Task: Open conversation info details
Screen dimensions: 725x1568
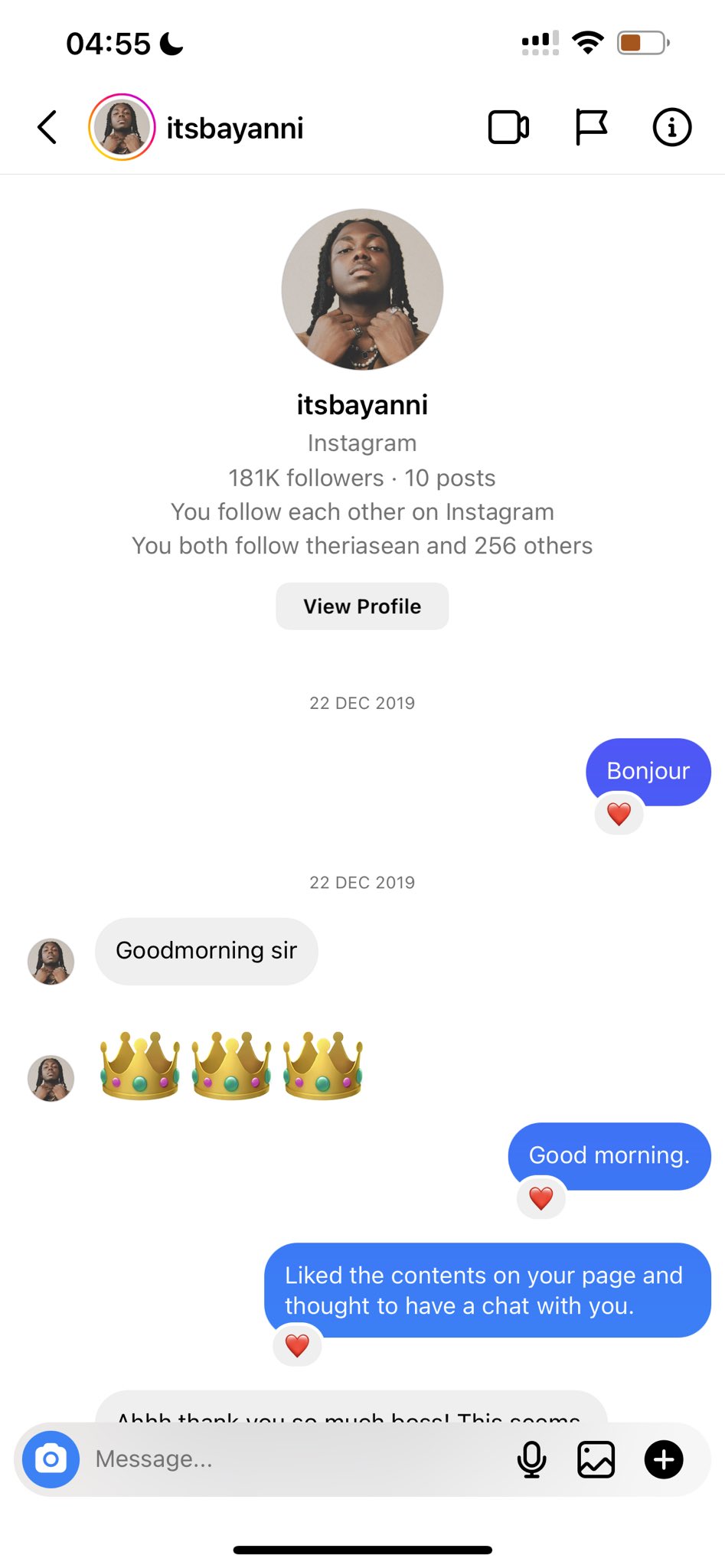Action: pyautogui.click(x=671, y=127)
